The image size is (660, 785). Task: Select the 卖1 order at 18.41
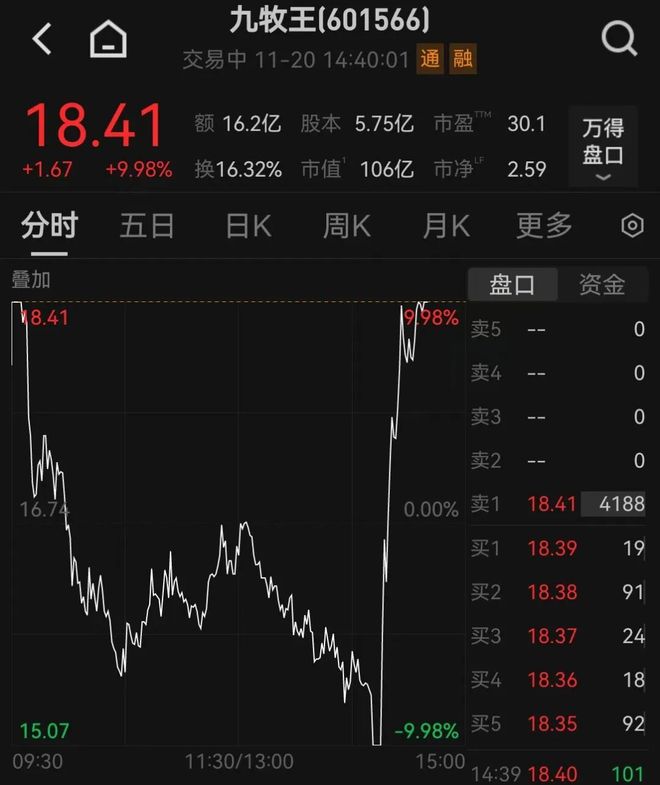(558, 504)
